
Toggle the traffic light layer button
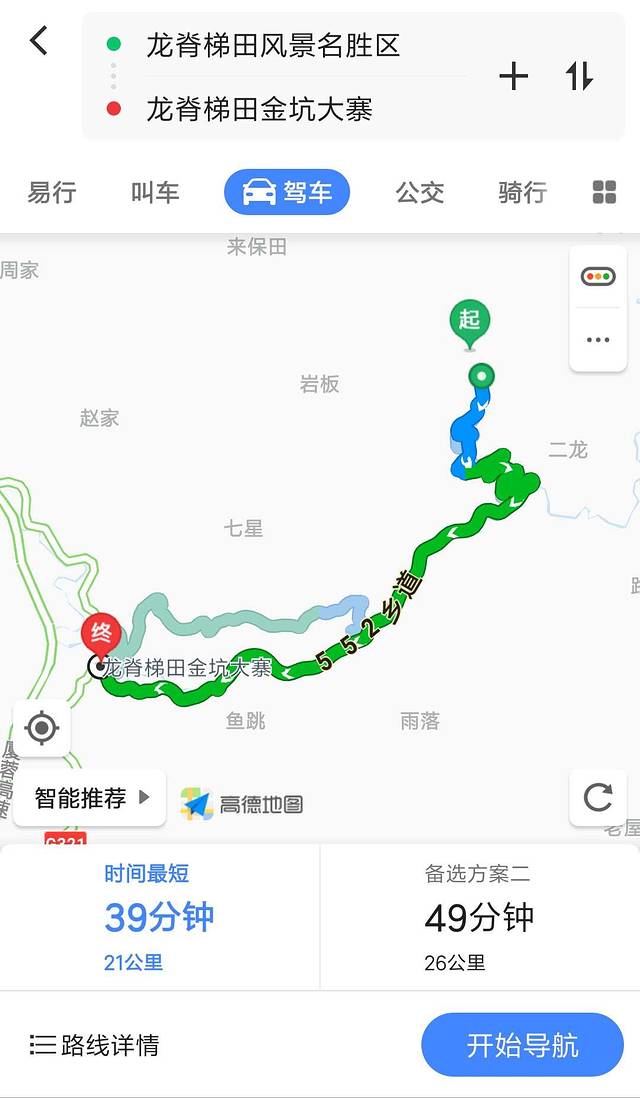pyautogui.click(x=598, y=277)
